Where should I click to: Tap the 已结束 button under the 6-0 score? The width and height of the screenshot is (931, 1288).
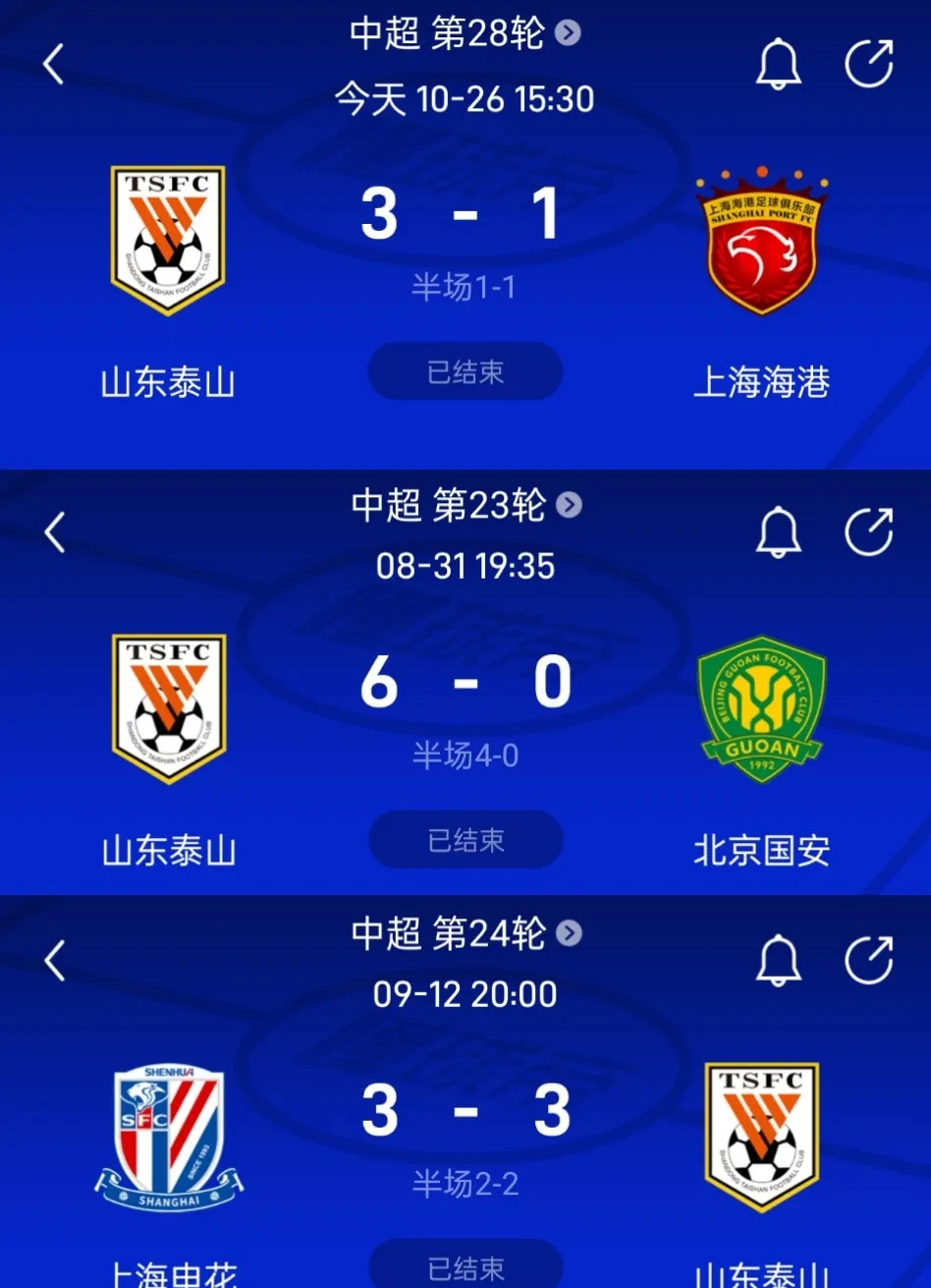[x=465, y=838]
